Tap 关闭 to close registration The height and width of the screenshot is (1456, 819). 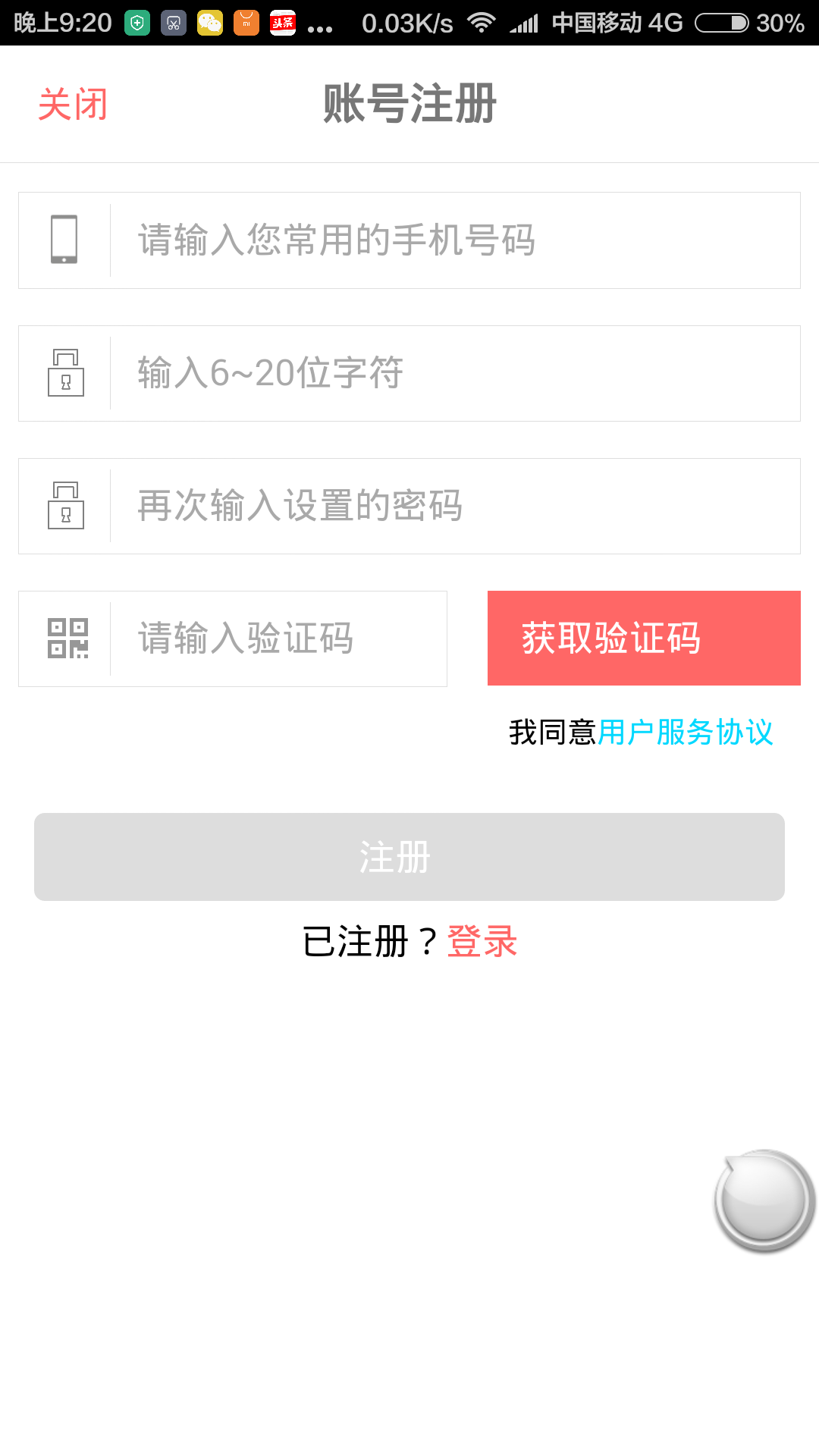[x=73, y=104]
